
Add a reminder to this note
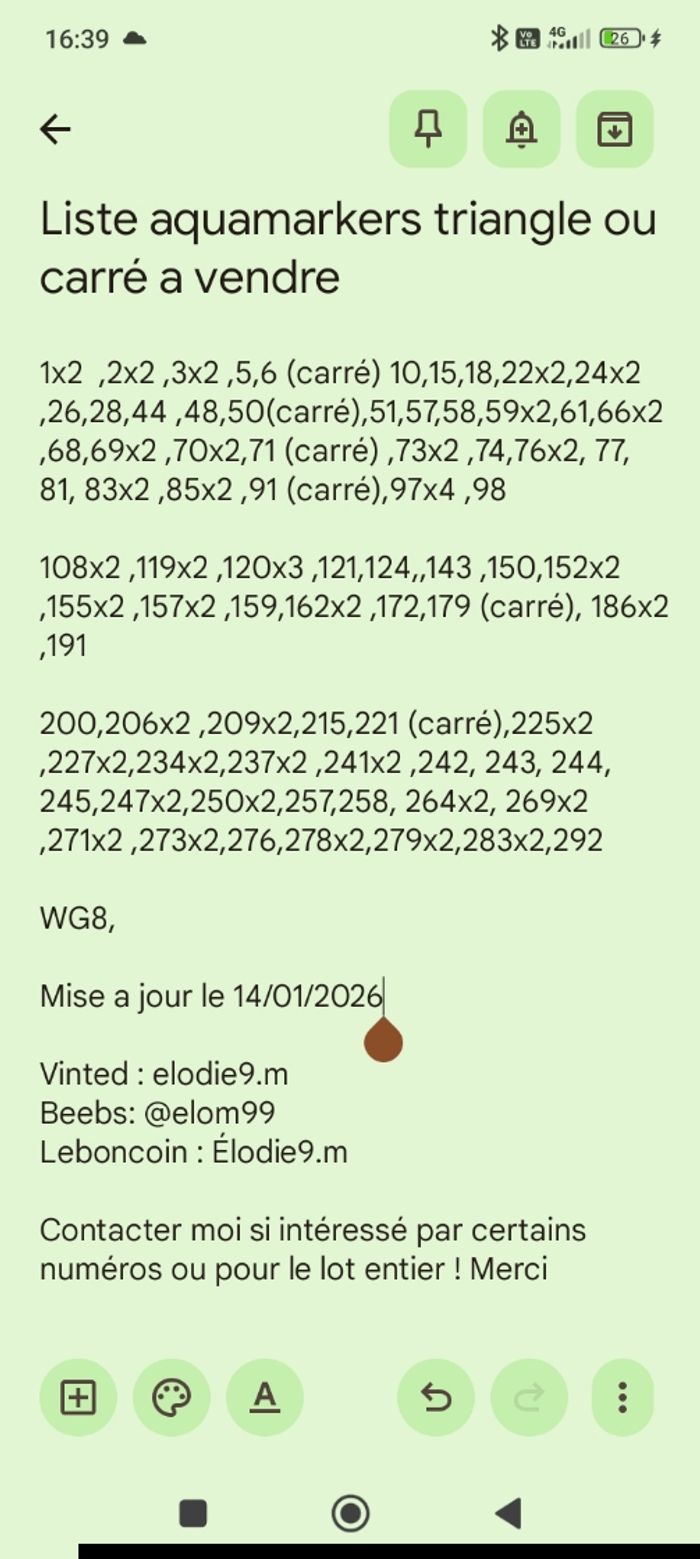pos(521,129)
